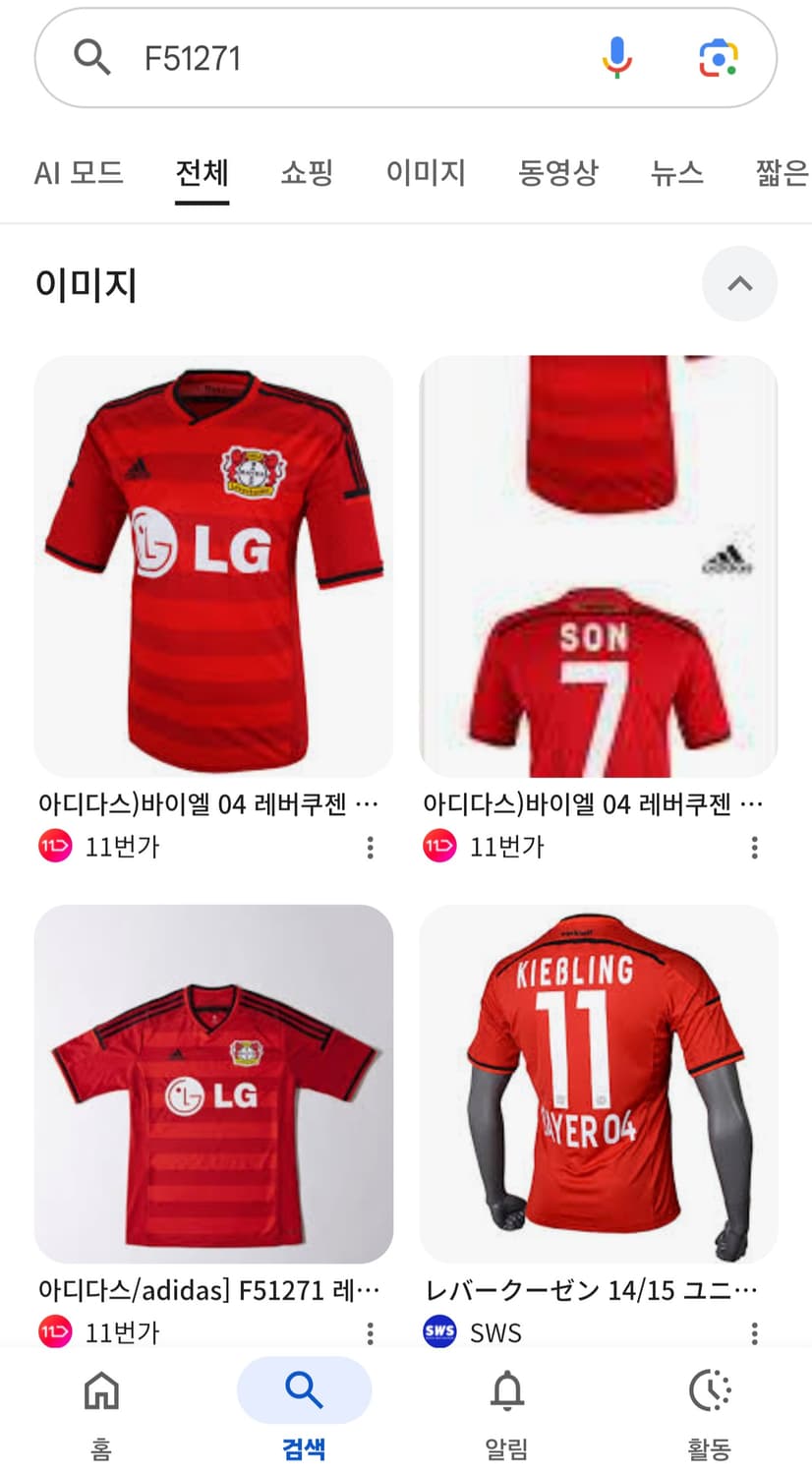Open three-dot menu on KIEBLING jersey result
Screen dimensions: 812x1475
tap(754, 1332)
